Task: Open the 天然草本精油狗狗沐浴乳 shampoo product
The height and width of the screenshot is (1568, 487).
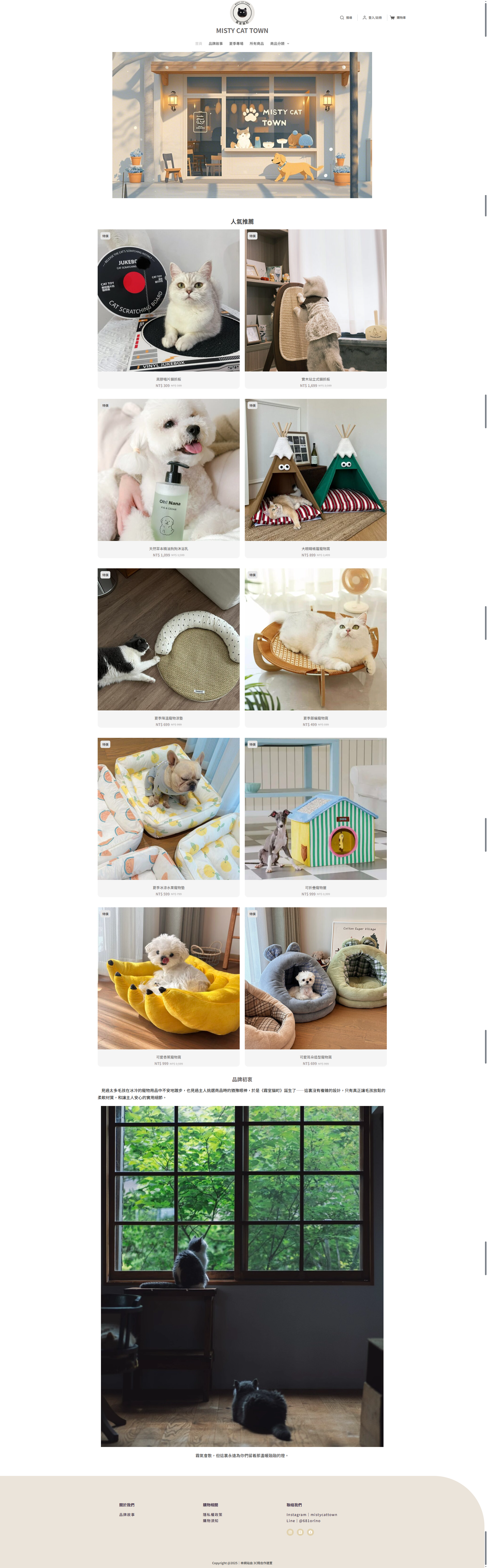Action: click(169, 470)
